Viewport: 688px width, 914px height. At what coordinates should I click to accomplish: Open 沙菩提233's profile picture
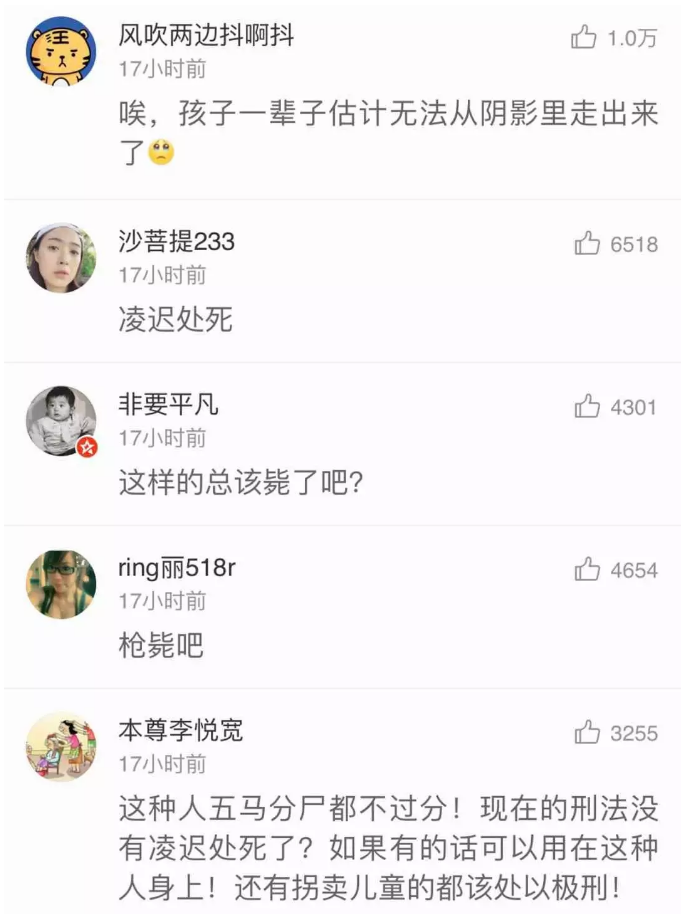point(61,258)
